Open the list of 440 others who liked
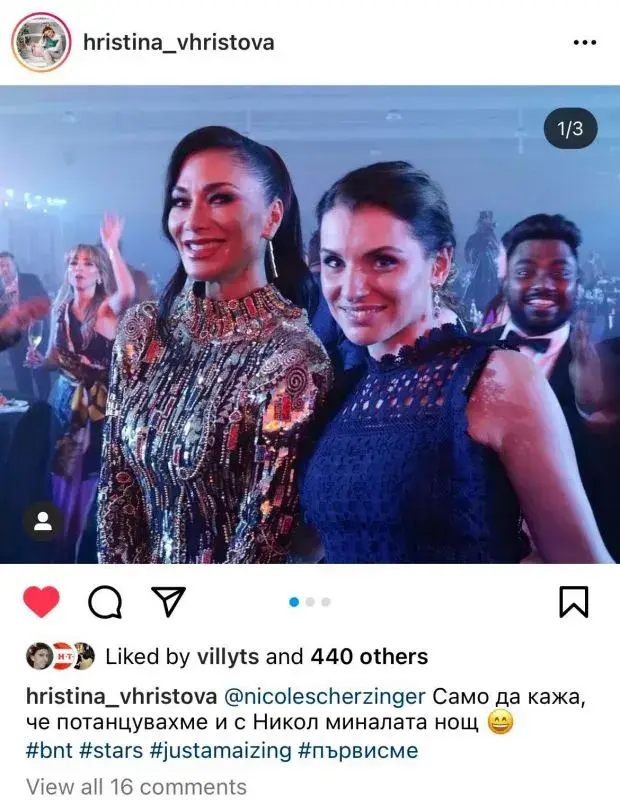This screenshot has height=800, width=620. (x=369, y=657)
